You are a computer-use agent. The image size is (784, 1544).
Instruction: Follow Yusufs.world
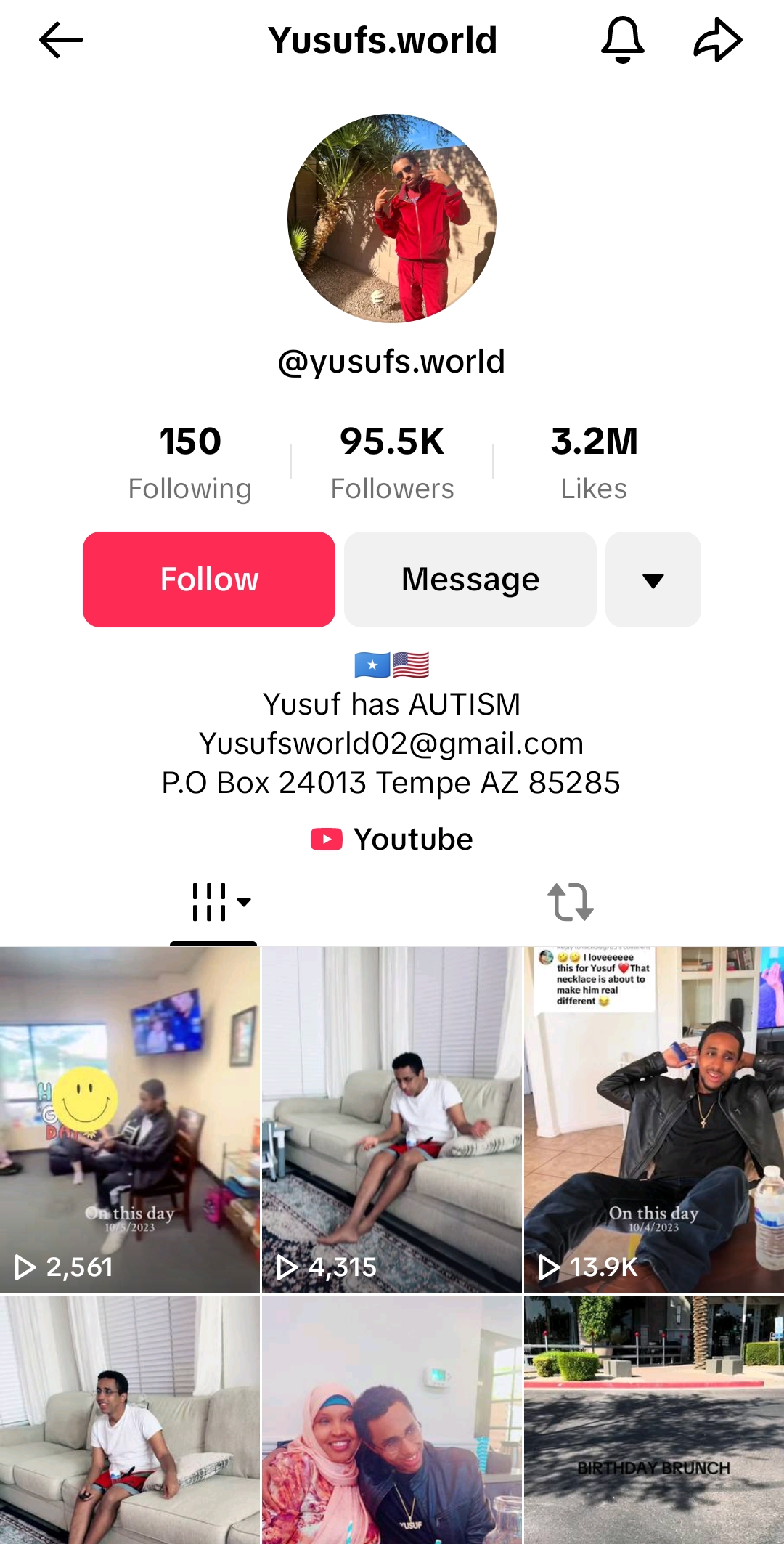click(209, 580)
